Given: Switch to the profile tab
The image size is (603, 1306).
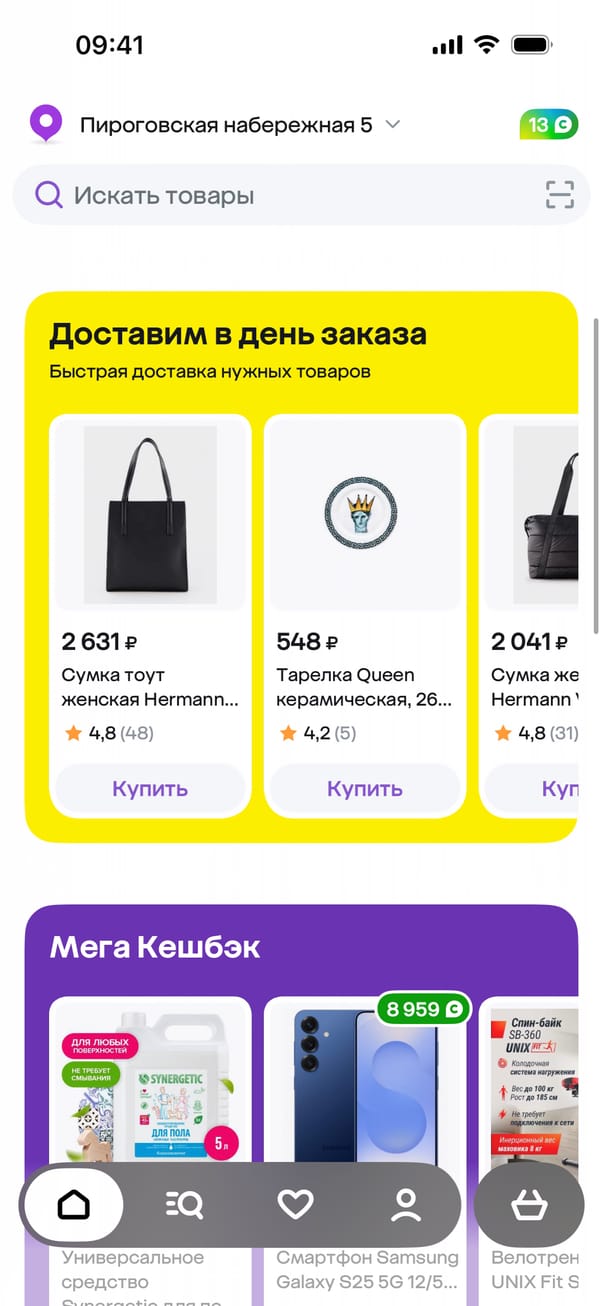Looking at the screenshot, I should click(405, 1205).
